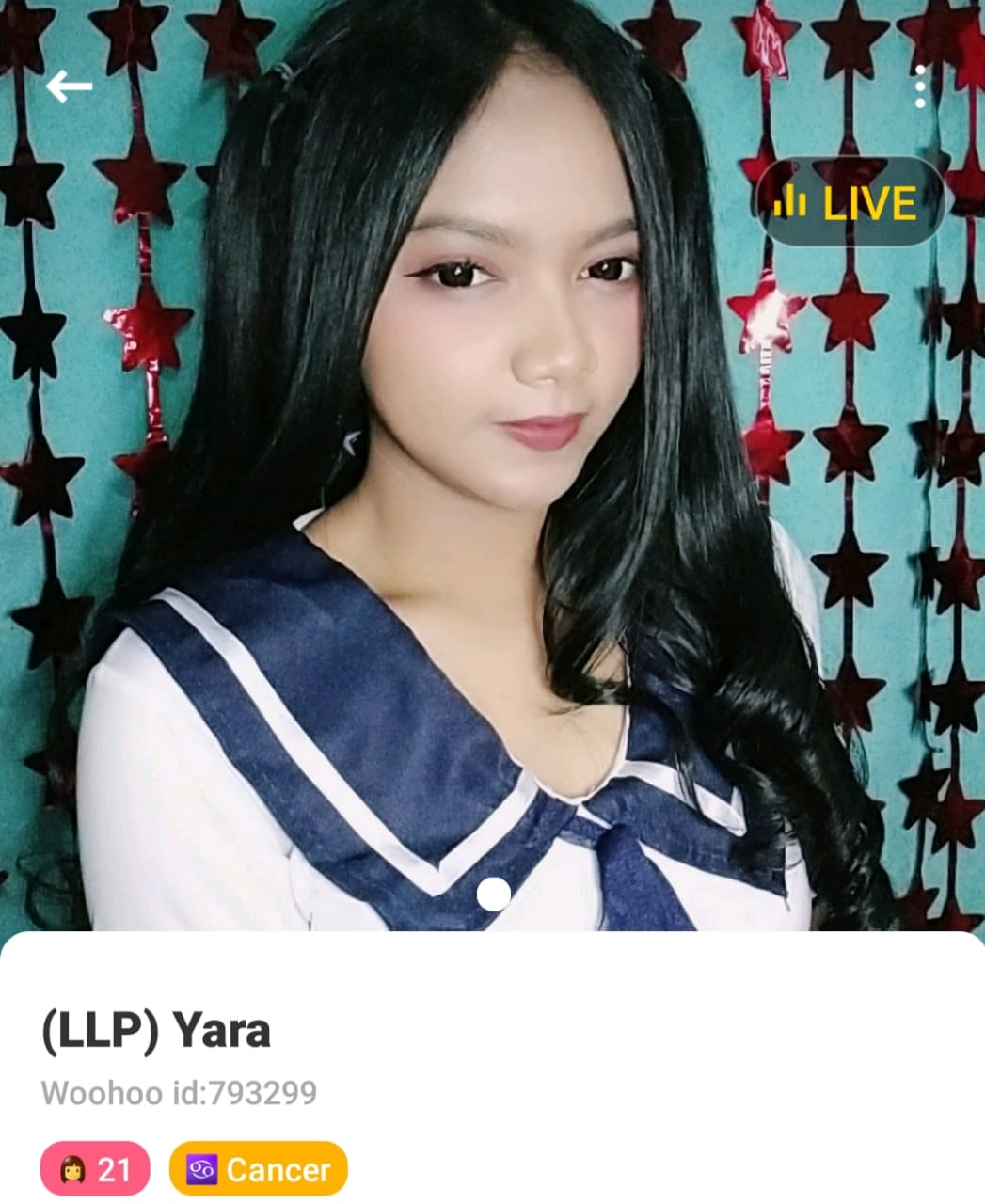Go back using the arrow icon
985x1204 pixels.
click(69, 87)
